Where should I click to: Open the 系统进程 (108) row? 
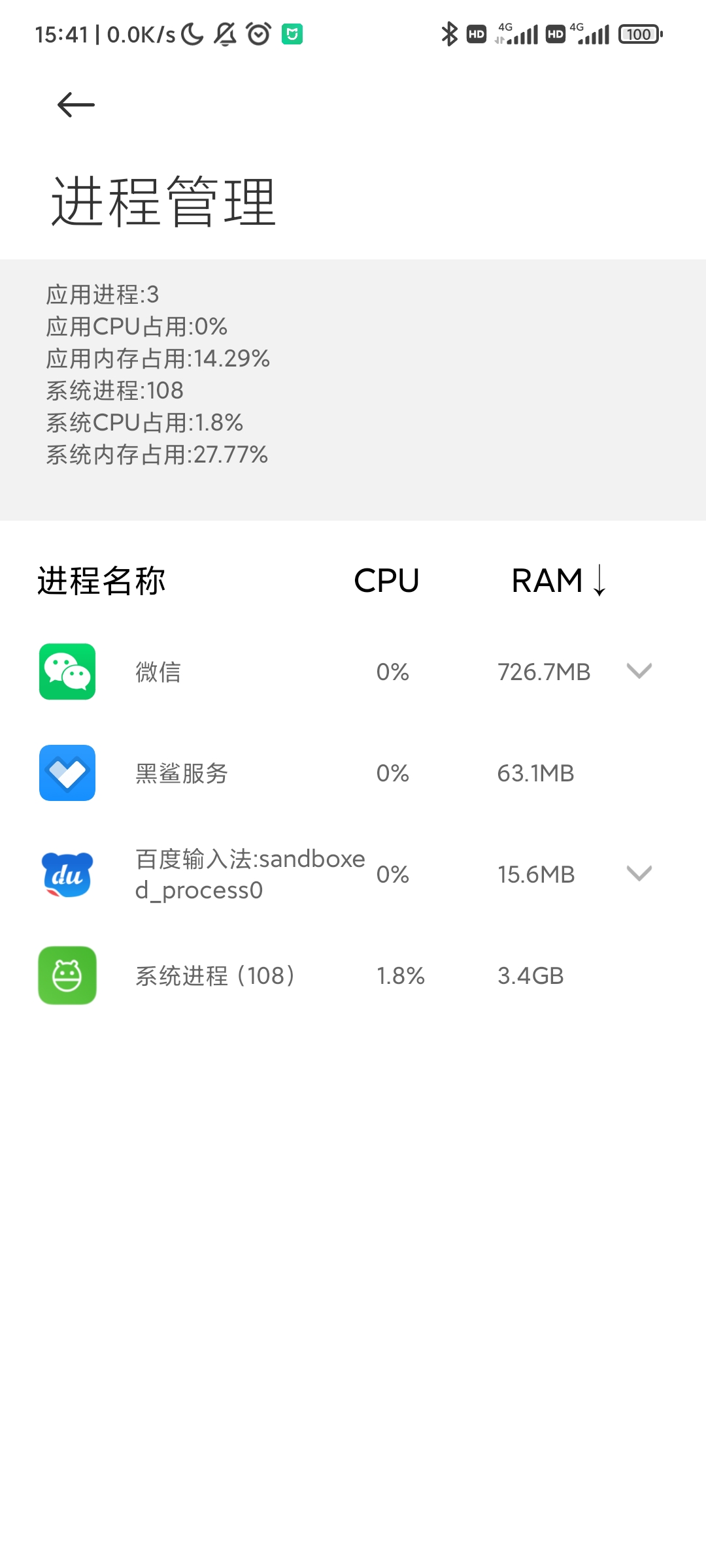(x=353, y=975)
